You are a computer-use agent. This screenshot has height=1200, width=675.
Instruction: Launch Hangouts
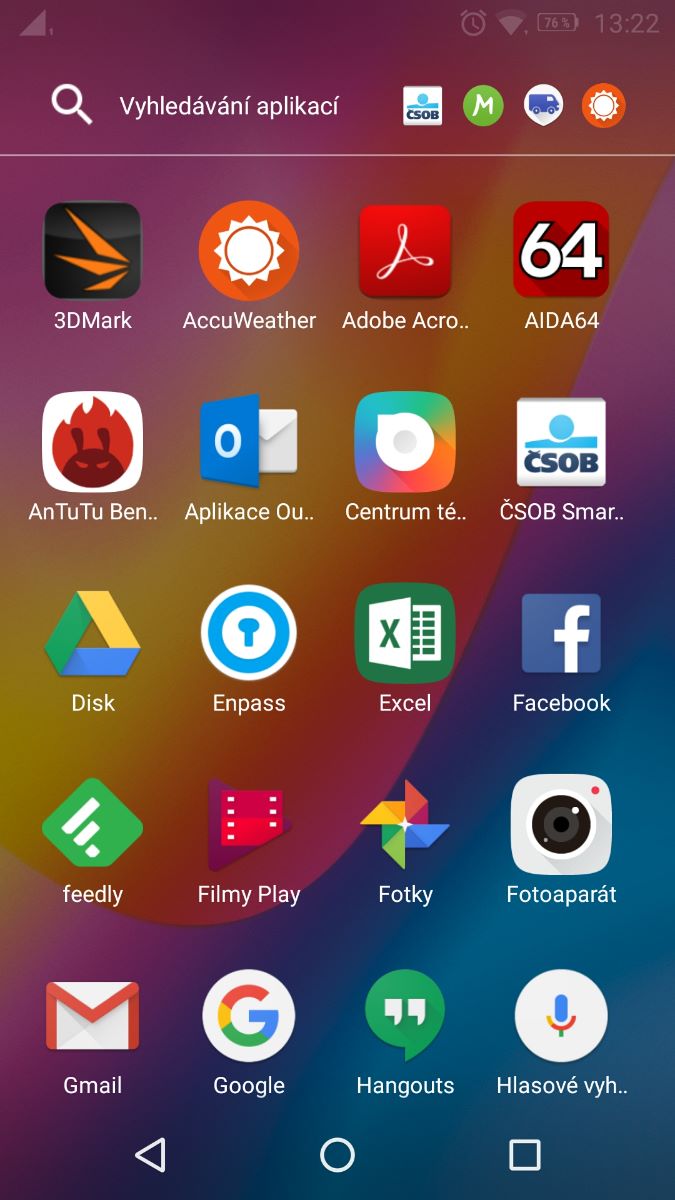(405, 1016)
